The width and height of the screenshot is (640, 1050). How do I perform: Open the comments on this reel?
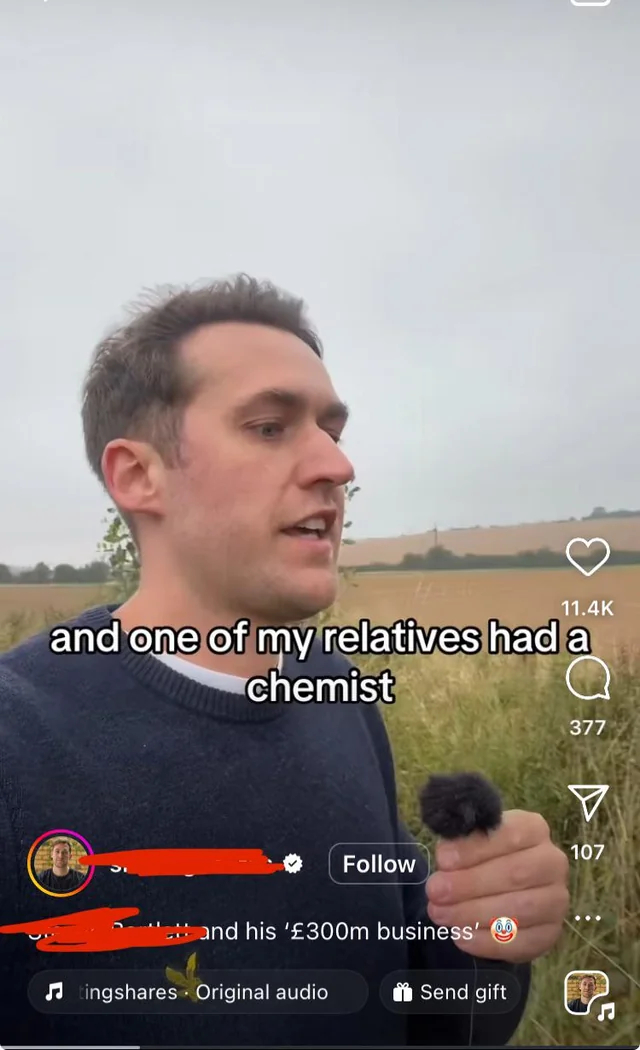pos(587,681)
